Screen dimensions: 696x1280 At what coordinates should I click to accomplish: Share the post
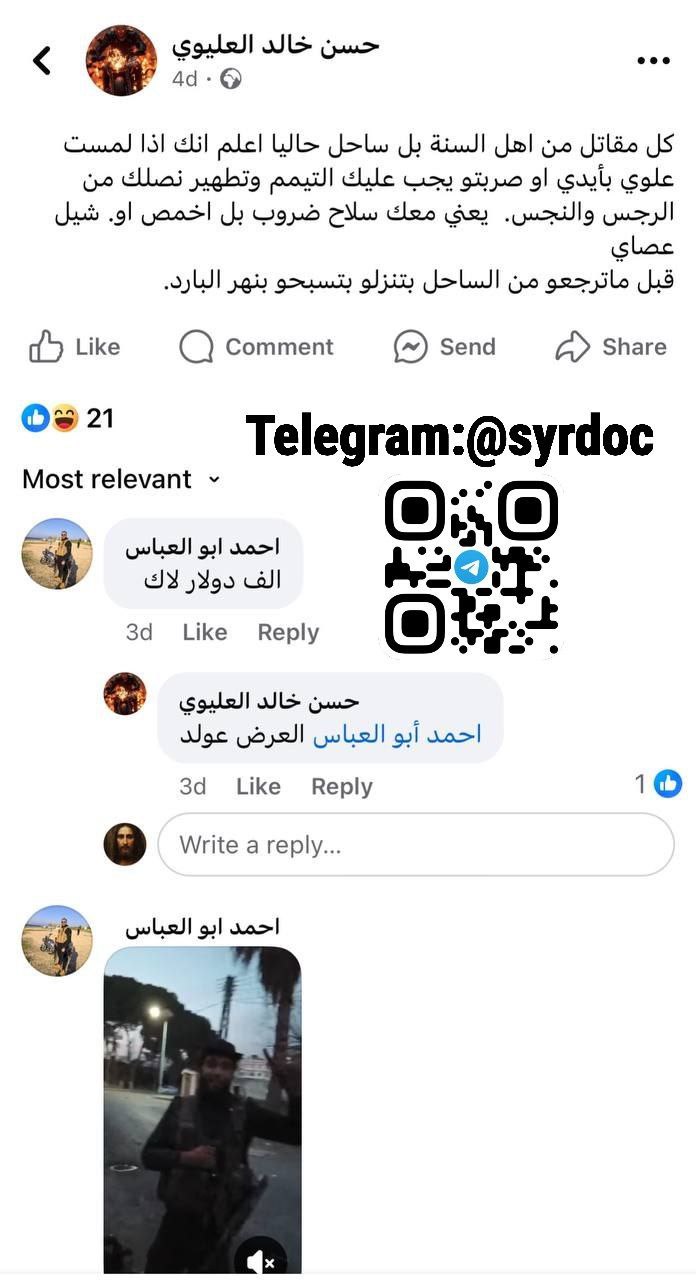point(612,347)
